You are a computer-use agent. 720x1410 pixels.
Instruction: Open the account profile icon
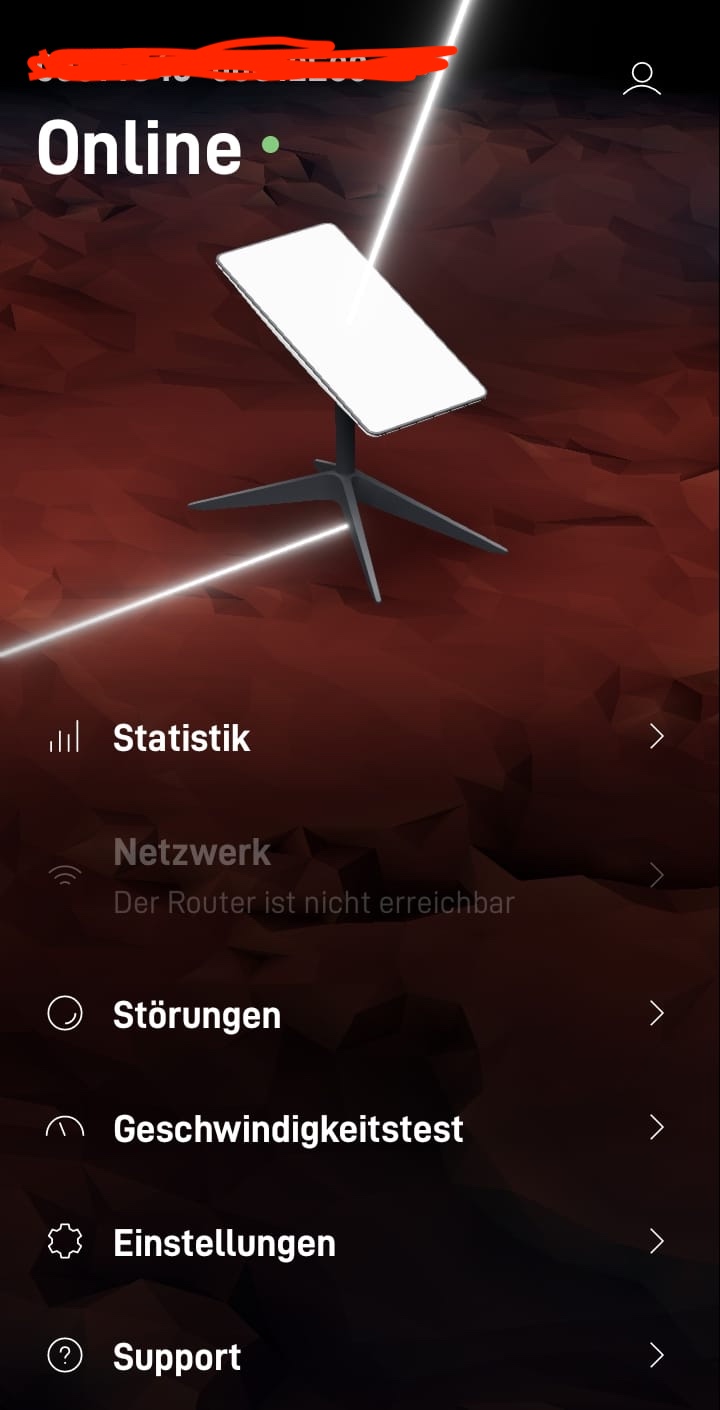pos(641,79)
